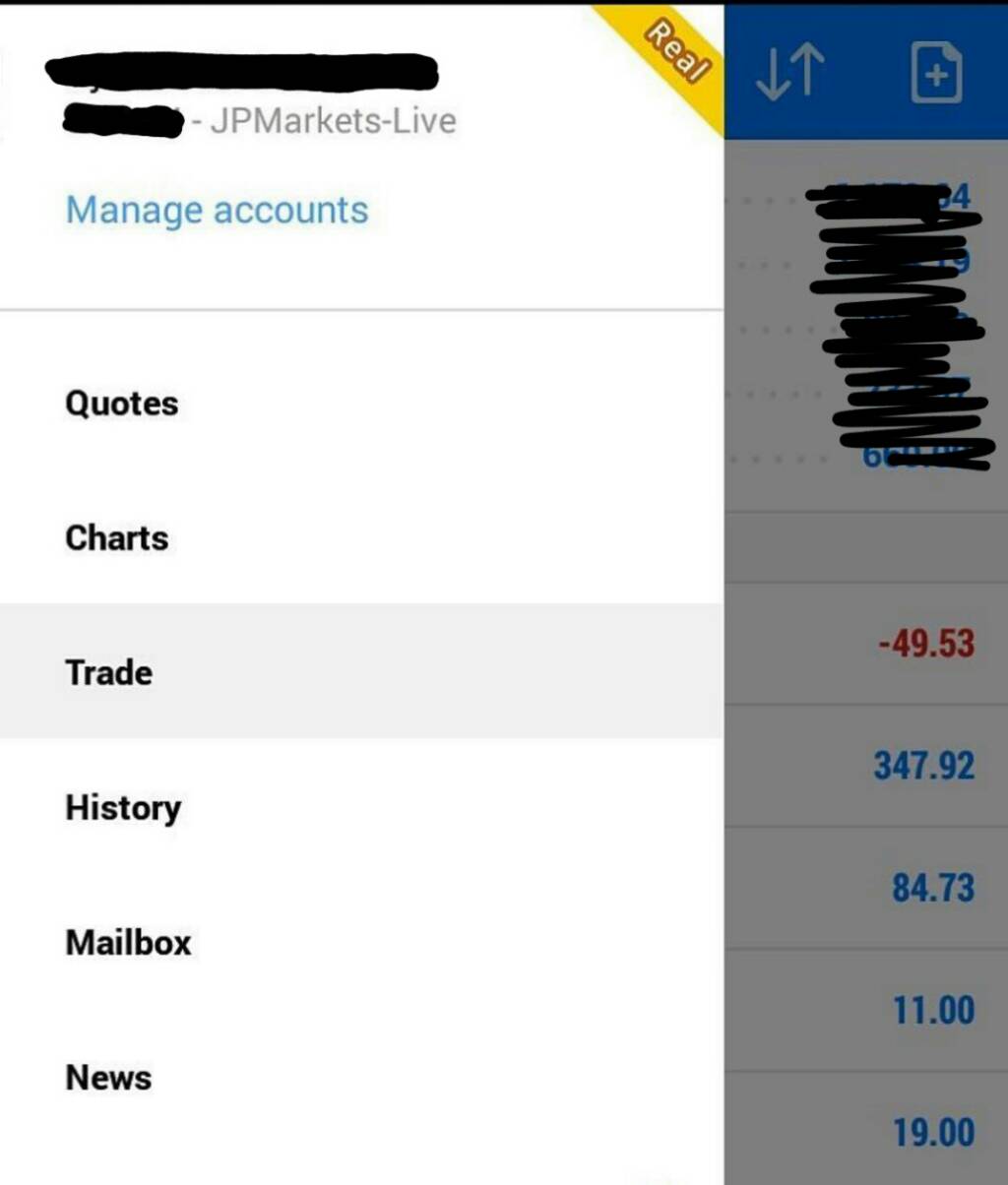Image resolution: width=1008 pixels, height=1185 pixels.
Task: Create a new order with the plus icon
Action: pos(935,75)
